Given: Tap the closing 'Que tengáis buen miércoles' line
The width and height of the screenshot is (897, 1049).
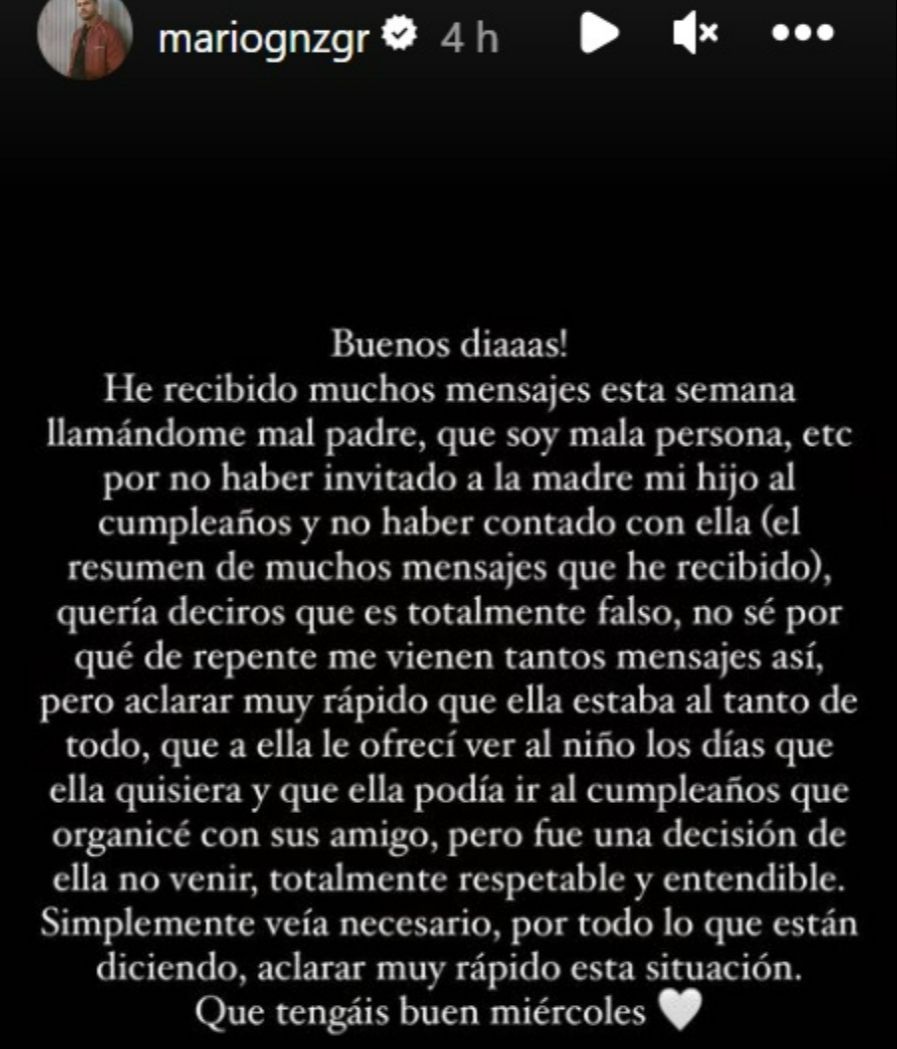Looking at the screenshot, I should click(x=430, y=1012).
